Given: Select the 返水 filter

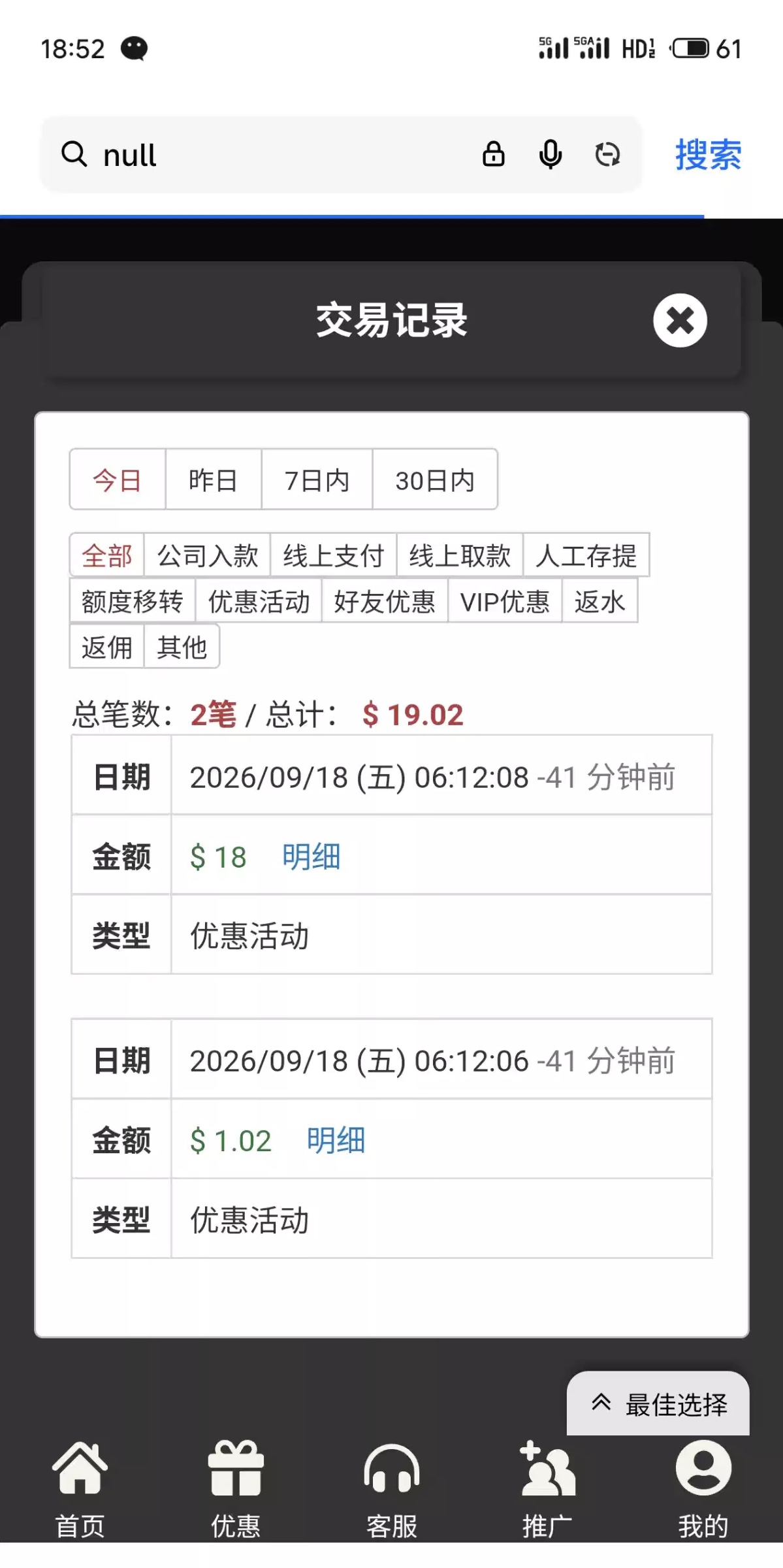Looking at the screenshot, I should (599, 601).
